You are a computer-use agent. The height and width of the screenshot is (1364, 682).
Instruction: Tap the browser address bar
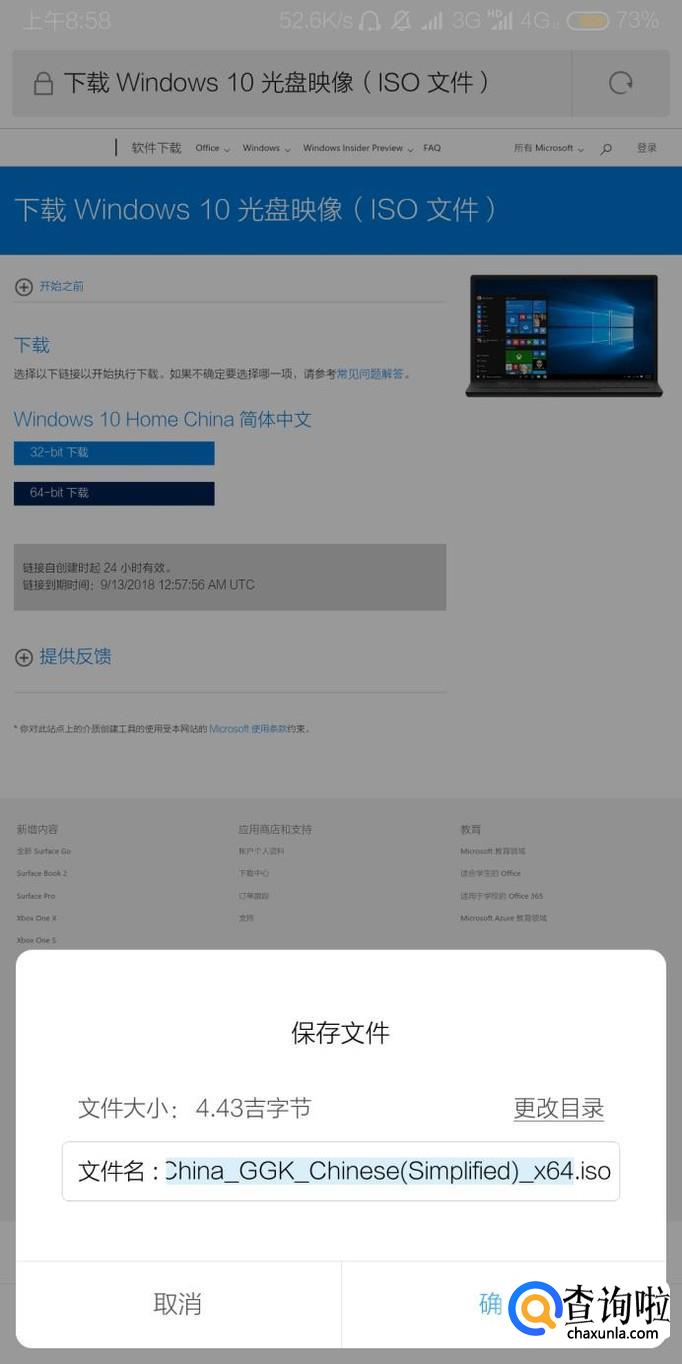[290, 83]
